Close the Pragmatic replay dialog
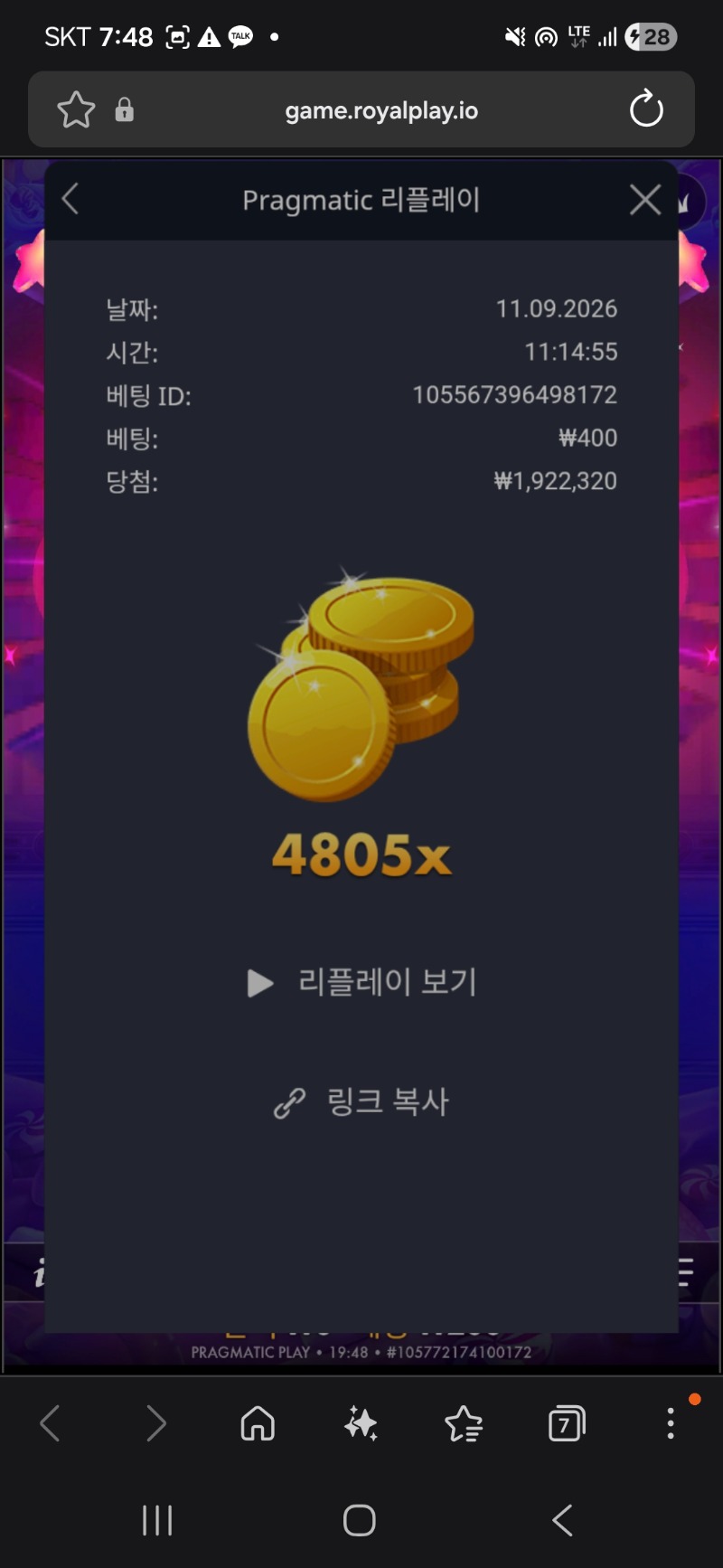The image size is (723, 1568). pos(644,200)
